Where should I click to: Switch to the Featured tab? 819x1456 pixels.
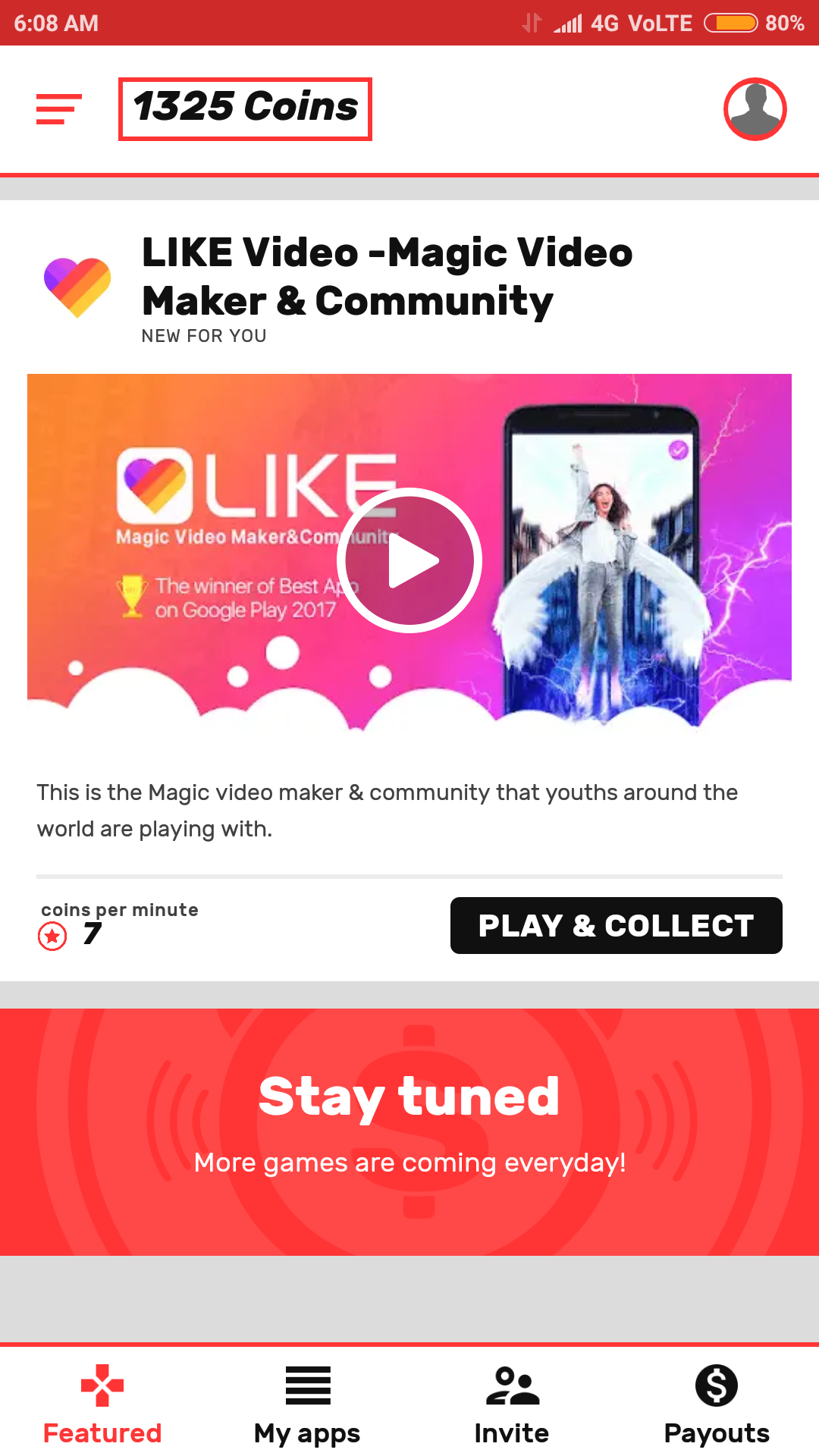(x=102, y=1404)
